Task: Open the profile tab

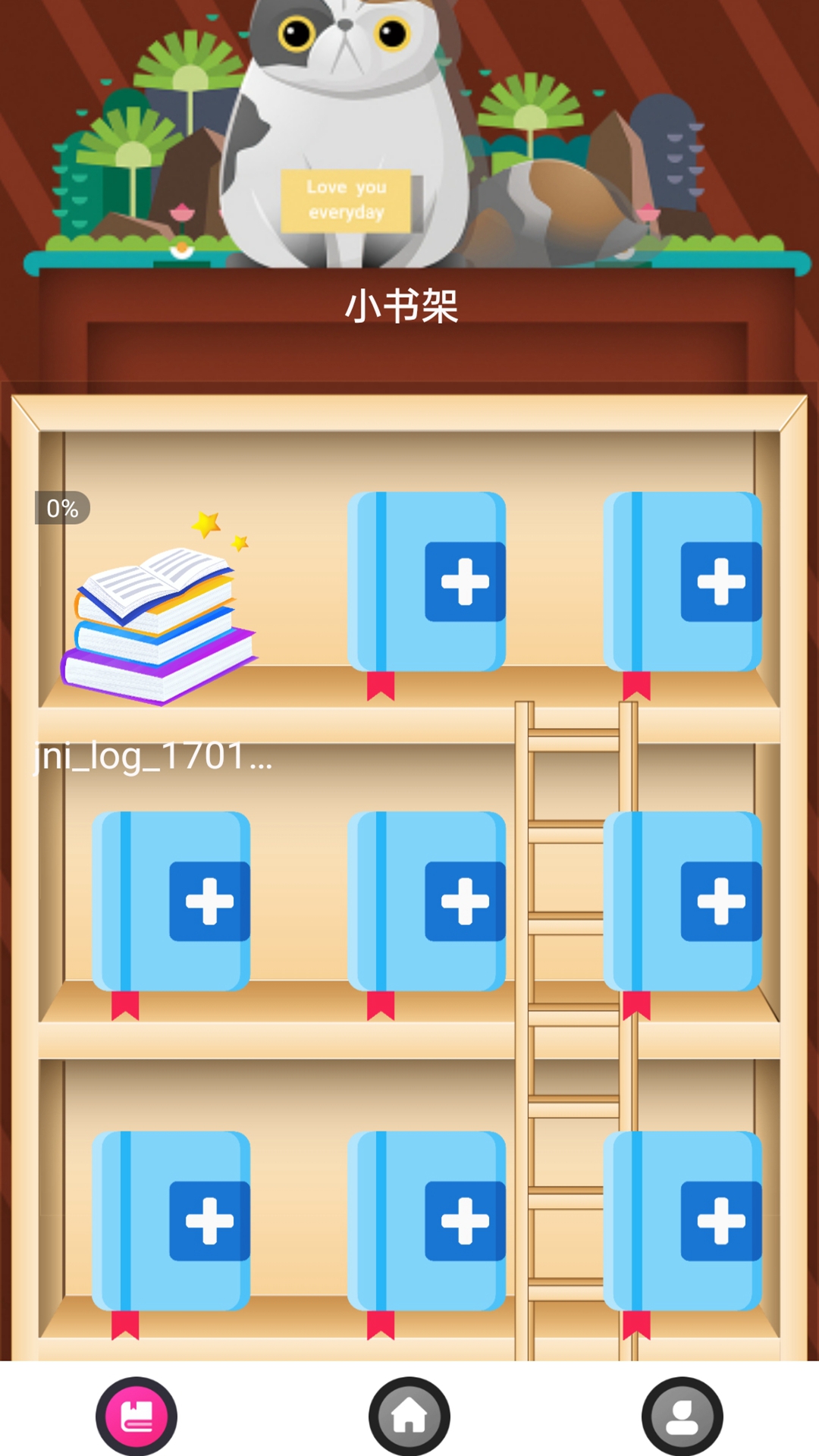Action: (682, 1415)
